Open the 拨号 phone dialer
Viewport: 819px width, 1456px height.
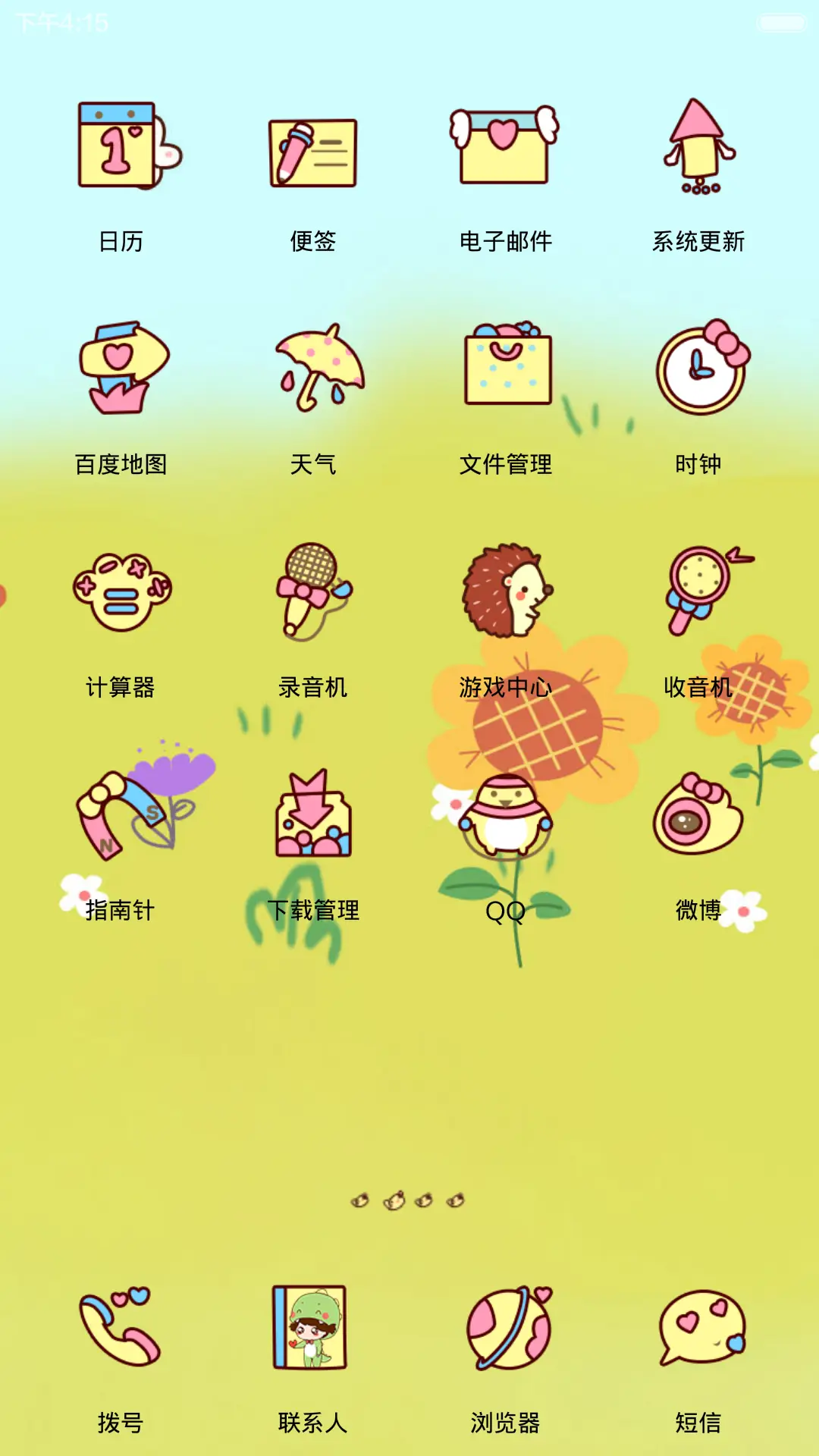121,1327
